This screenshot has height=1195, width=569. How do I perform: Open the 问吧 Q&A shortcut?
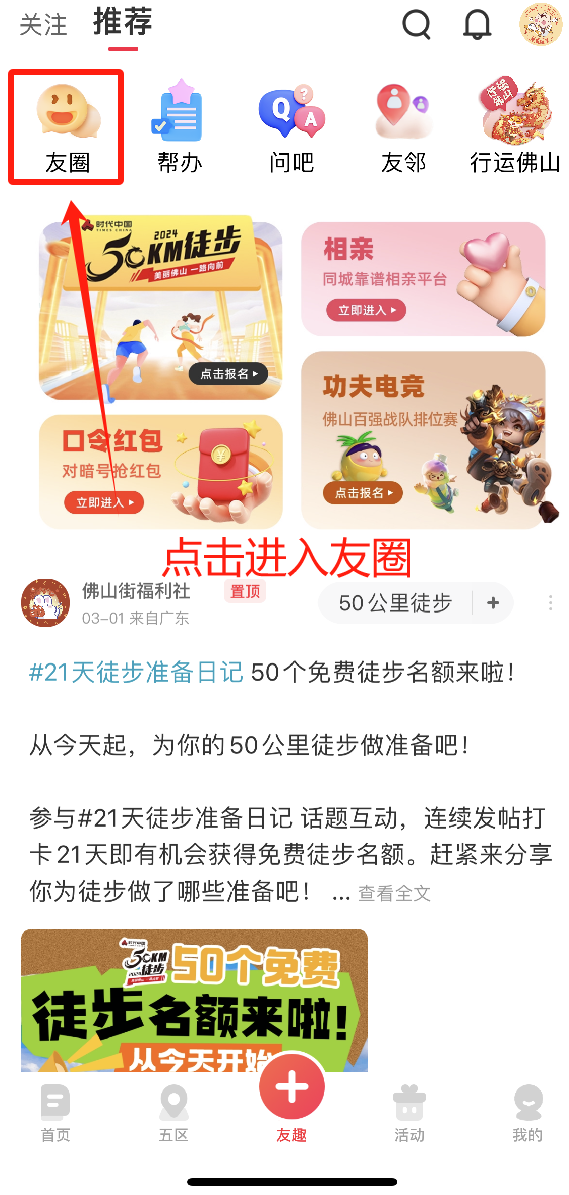coord(292,127)
